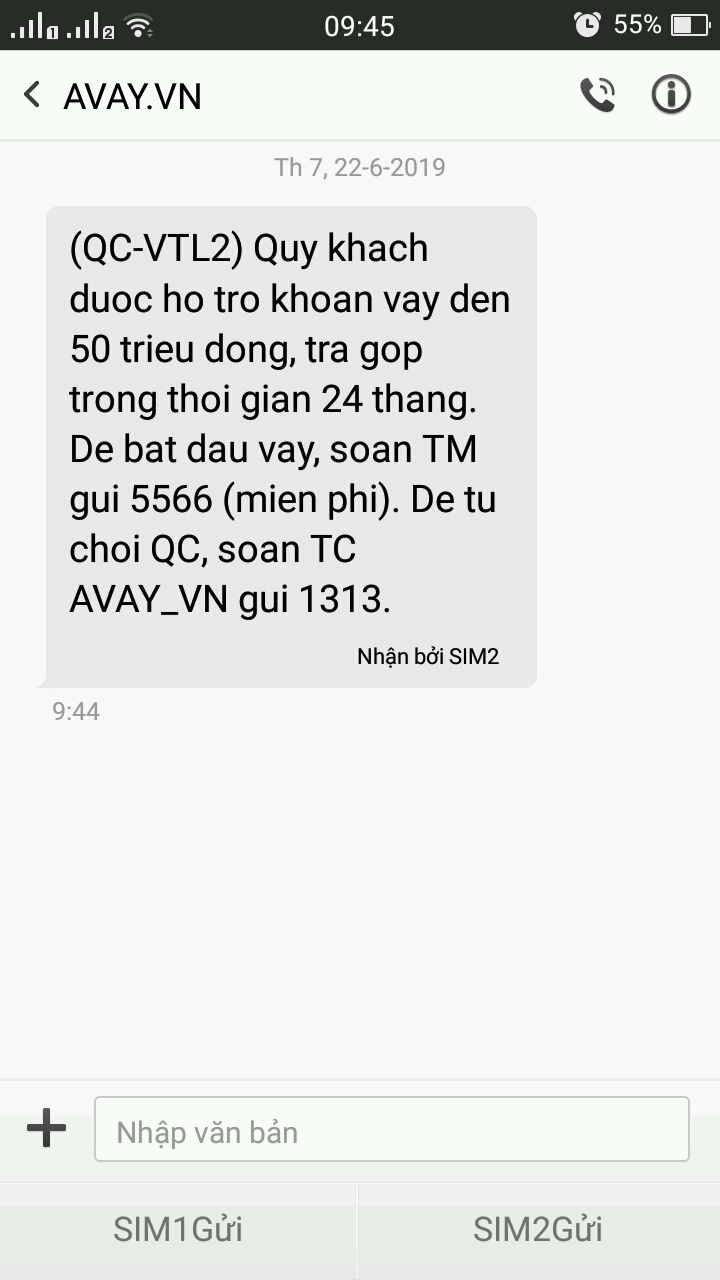The height and width of the screenshot is (1280, 720).
Task: Send the message via SIM2Gửi
Action: coord(539,1230)
